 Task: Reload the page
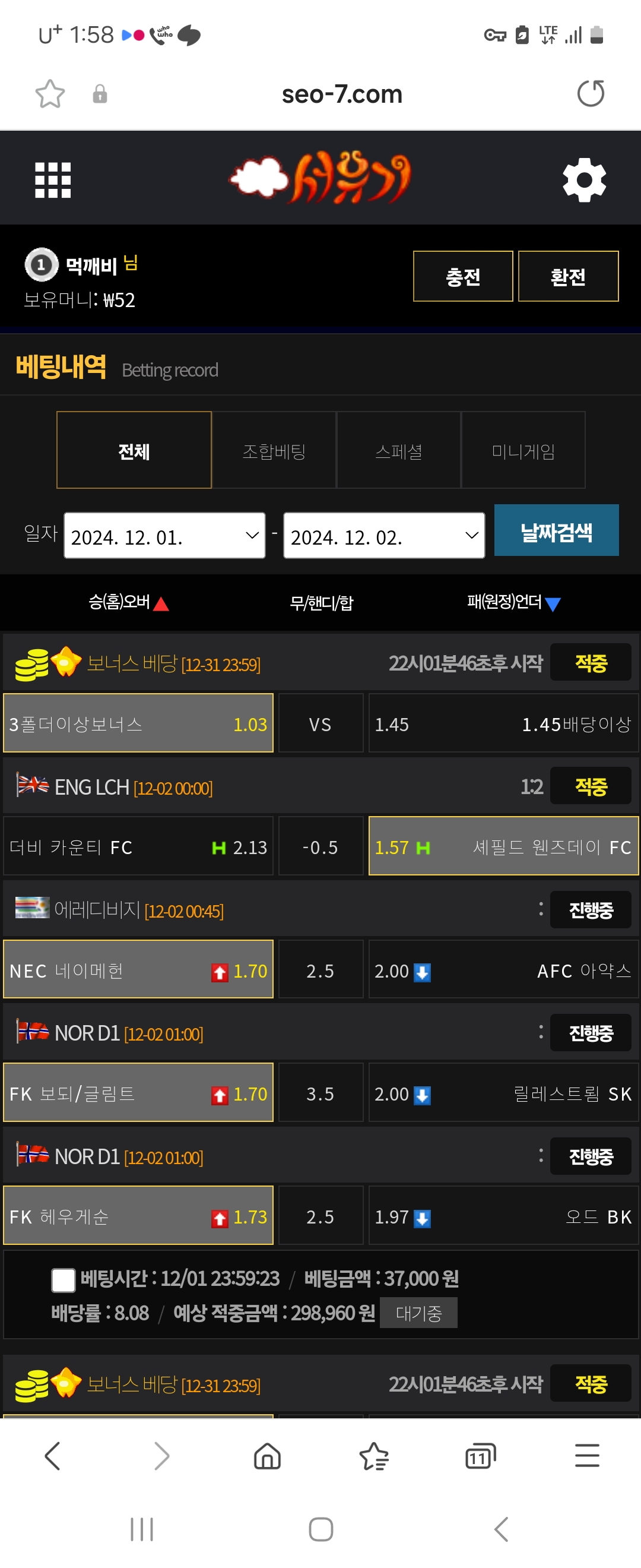[590, 94]
